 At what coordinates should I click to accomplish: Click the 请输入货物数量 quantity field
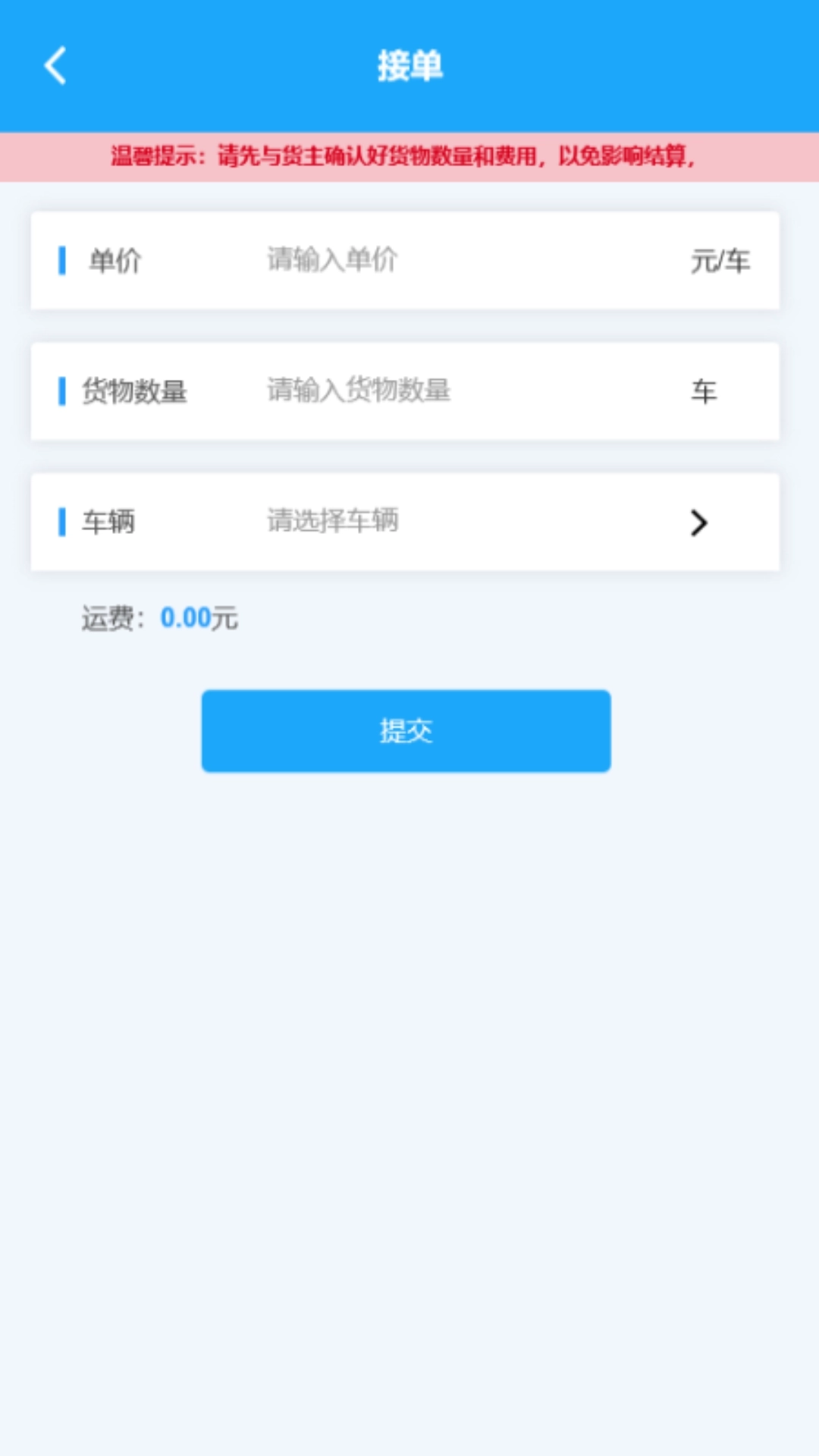(356, 391)
